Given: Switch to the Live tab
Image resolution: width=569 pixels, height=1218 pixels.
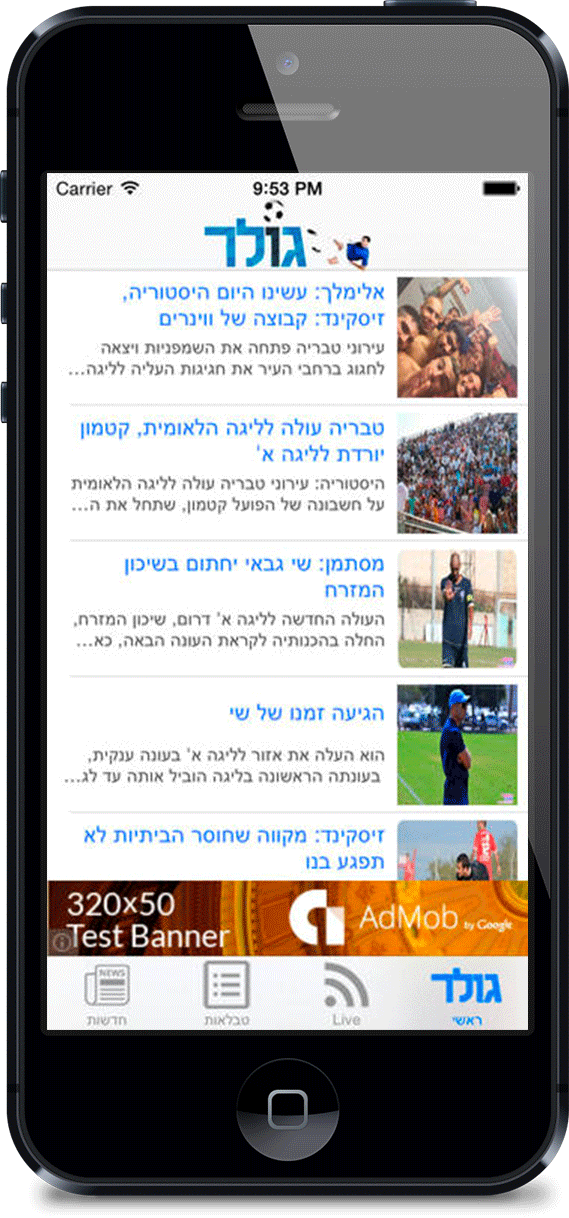Looking at the screenshot, I should click(x=346, y=994).
